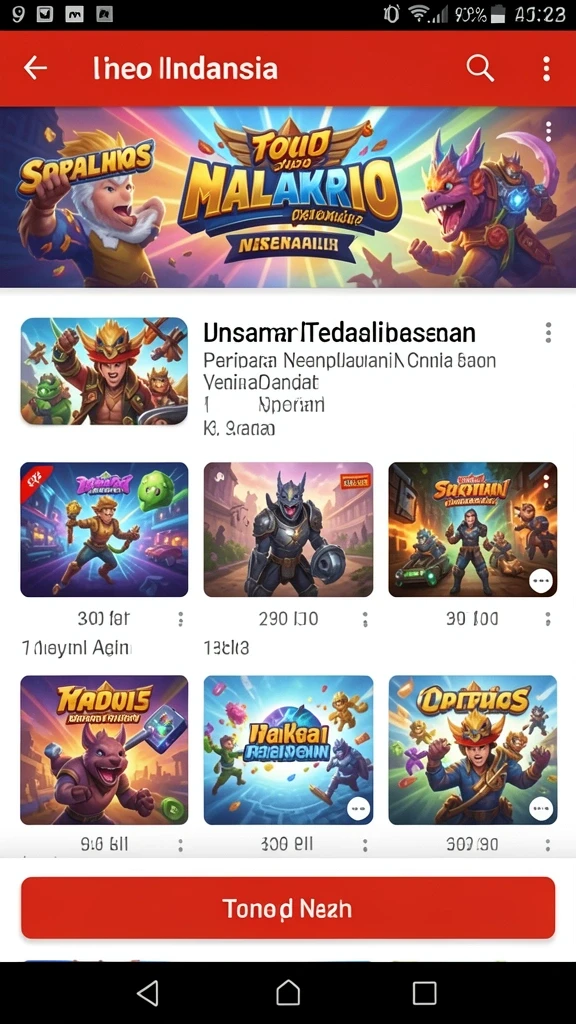This screenshot has width=576, height=1024.
Task: Open the app bar overflow menu
Action: (x=546, y=68)
